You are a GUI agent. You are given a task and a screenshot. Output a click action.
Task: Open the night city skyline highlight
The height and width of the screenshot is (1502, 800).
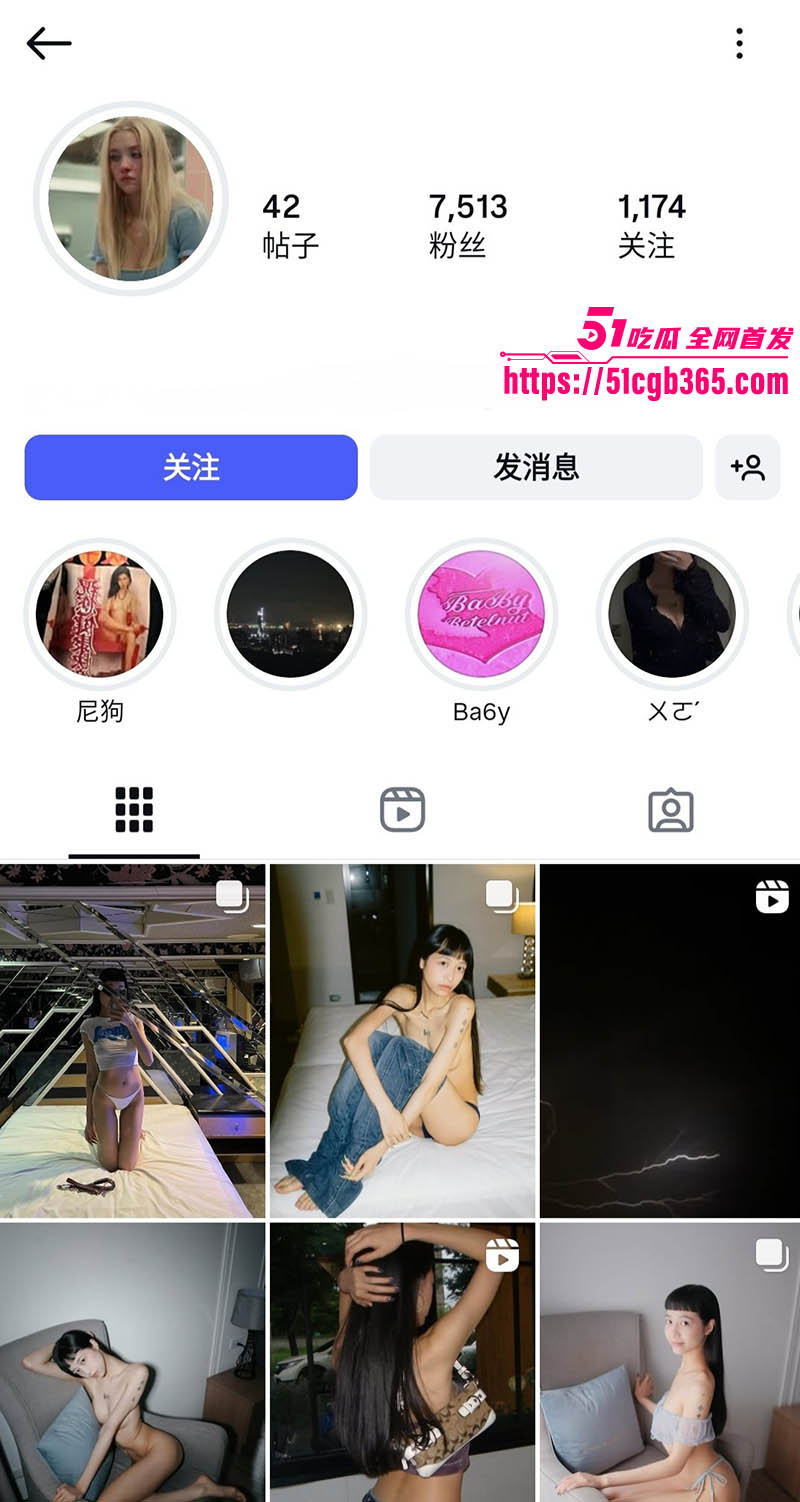tap(290, 614)
